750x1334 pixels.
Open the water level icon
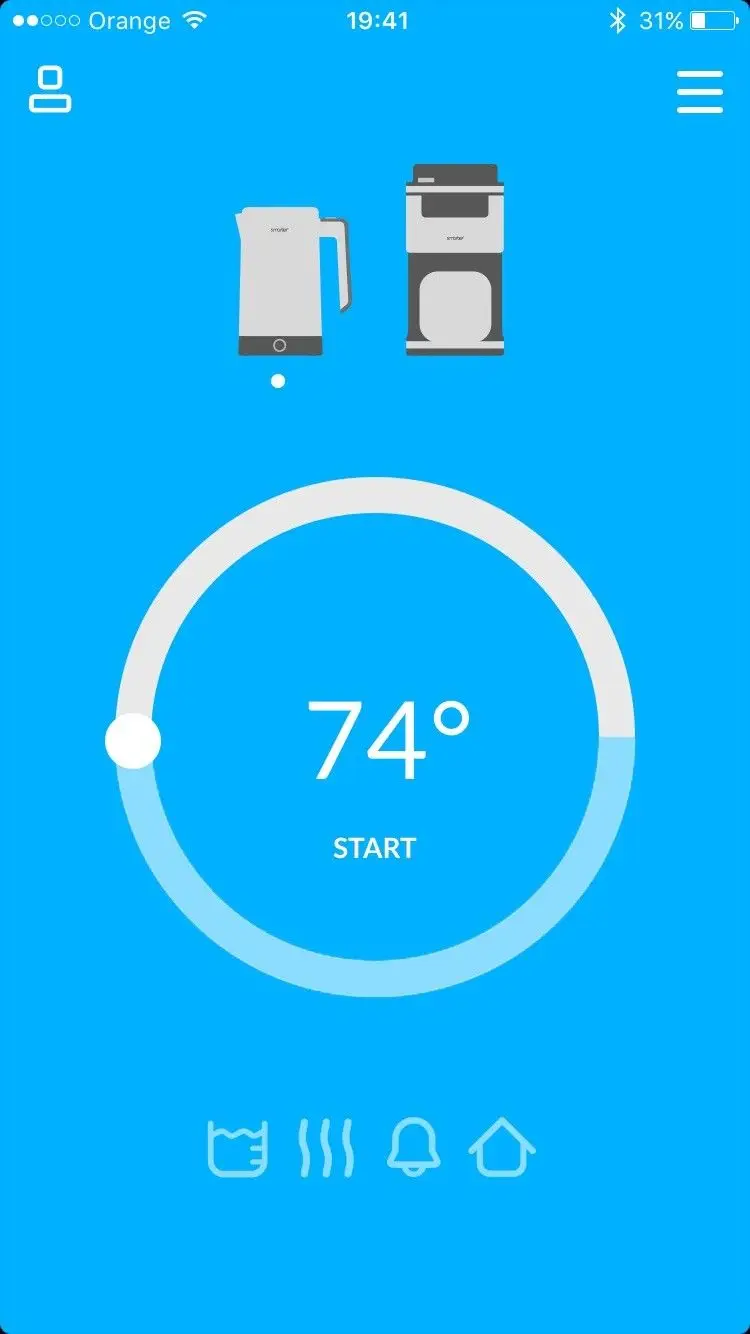coord(238,1148)
